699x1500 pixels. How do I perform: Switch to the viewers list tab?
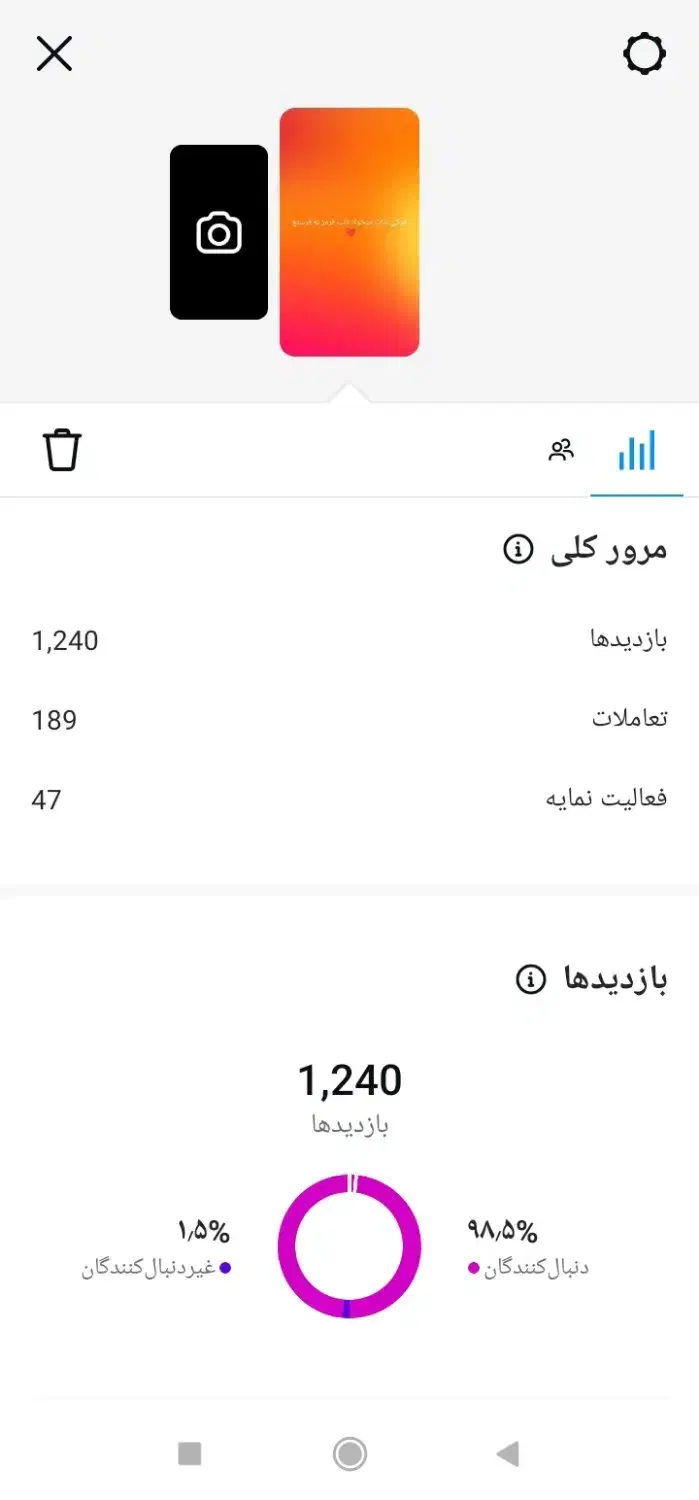click(x=562, y=451)
